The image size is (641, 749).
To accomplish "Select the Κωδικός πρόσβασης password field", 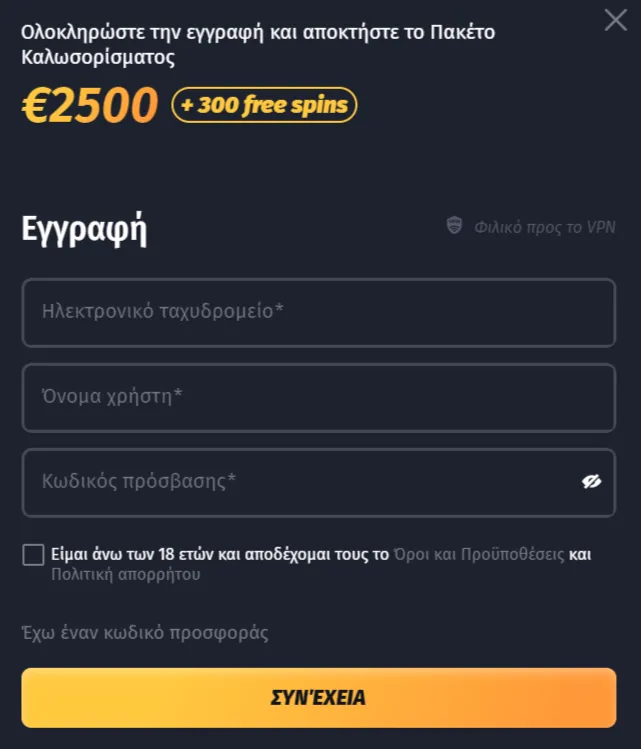I will coord(300,482).
